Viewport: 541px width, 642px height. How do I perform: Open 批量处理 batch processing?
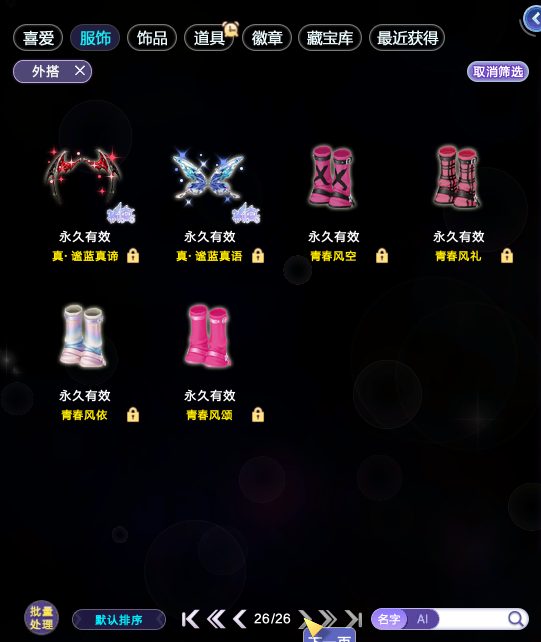[41, 618]
